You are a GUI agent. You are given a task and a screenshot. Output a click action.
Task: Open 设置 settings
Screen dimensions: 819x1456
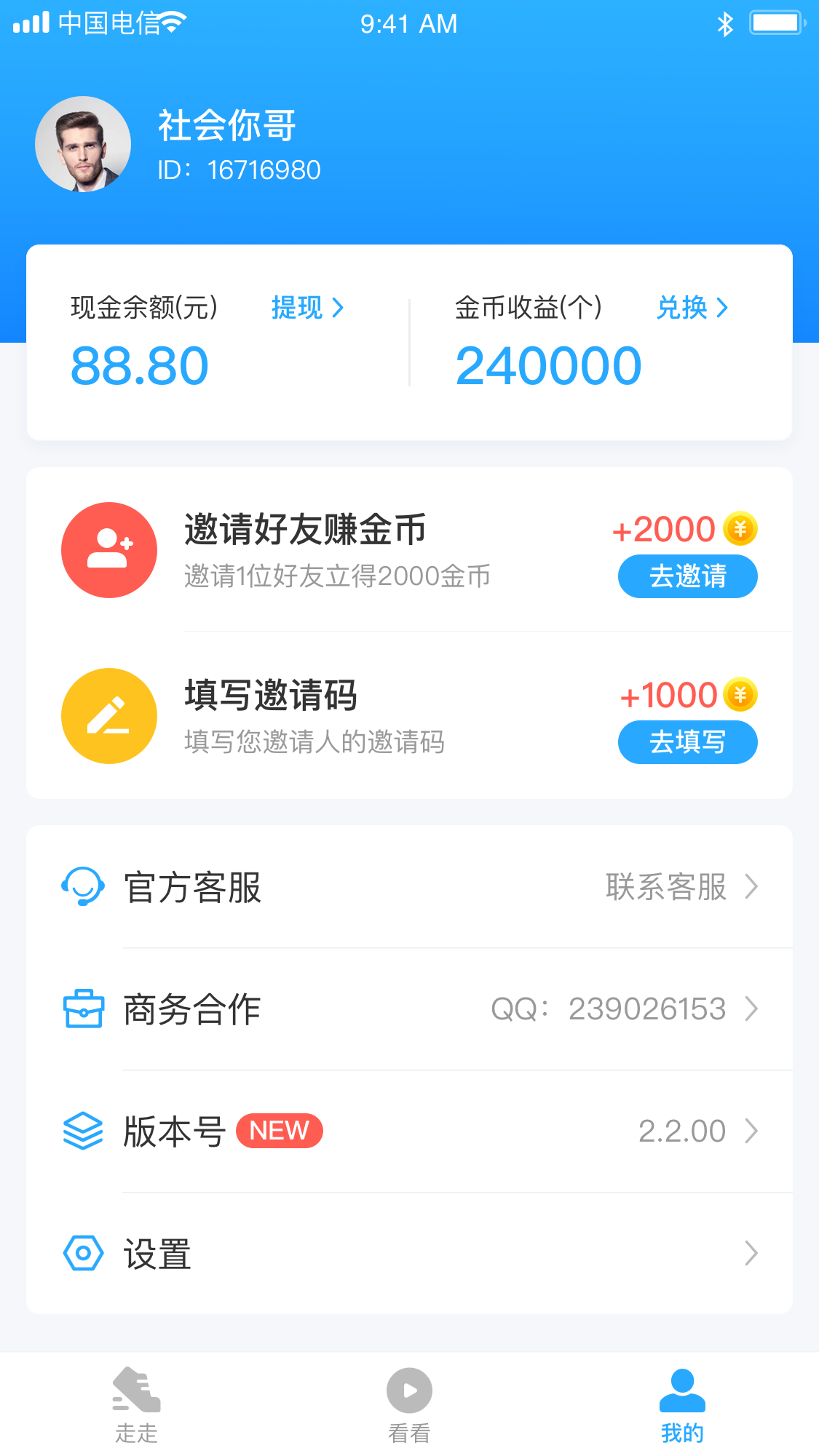(409, 1254)
